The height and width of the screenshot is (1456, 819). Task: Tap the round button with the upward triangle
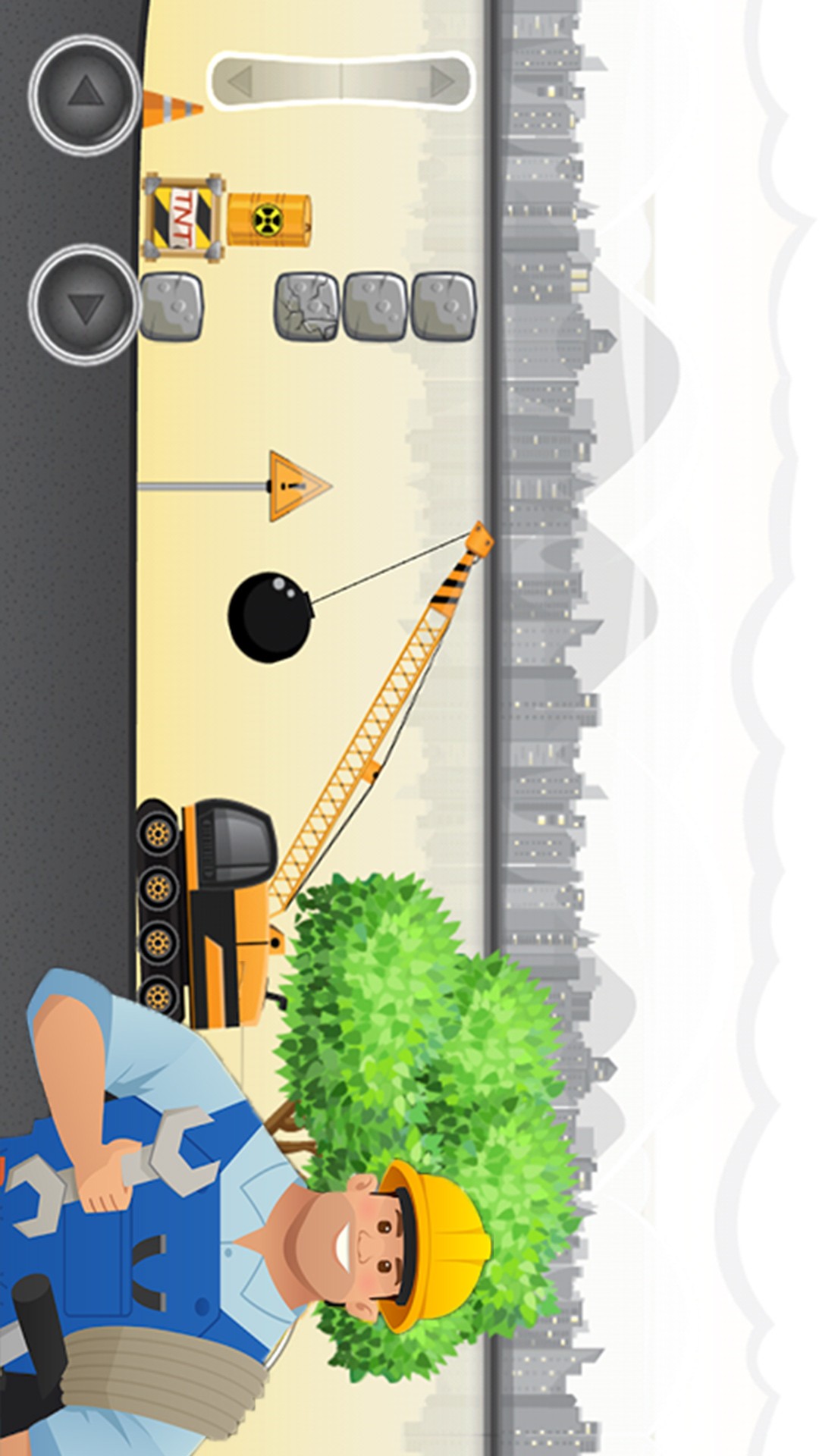[85, 93]
